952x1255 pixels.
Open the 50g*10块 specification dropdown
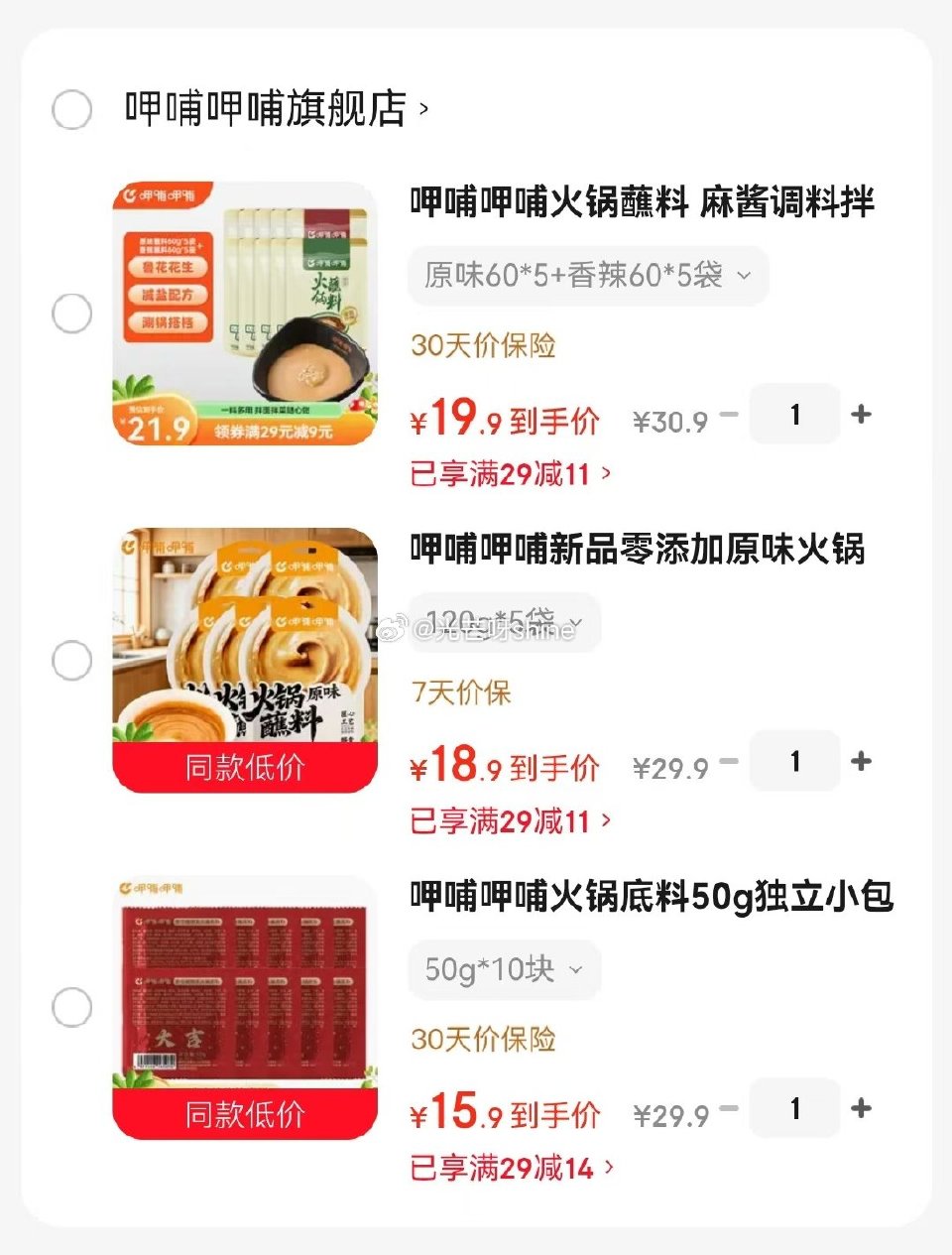pos(503,970)
